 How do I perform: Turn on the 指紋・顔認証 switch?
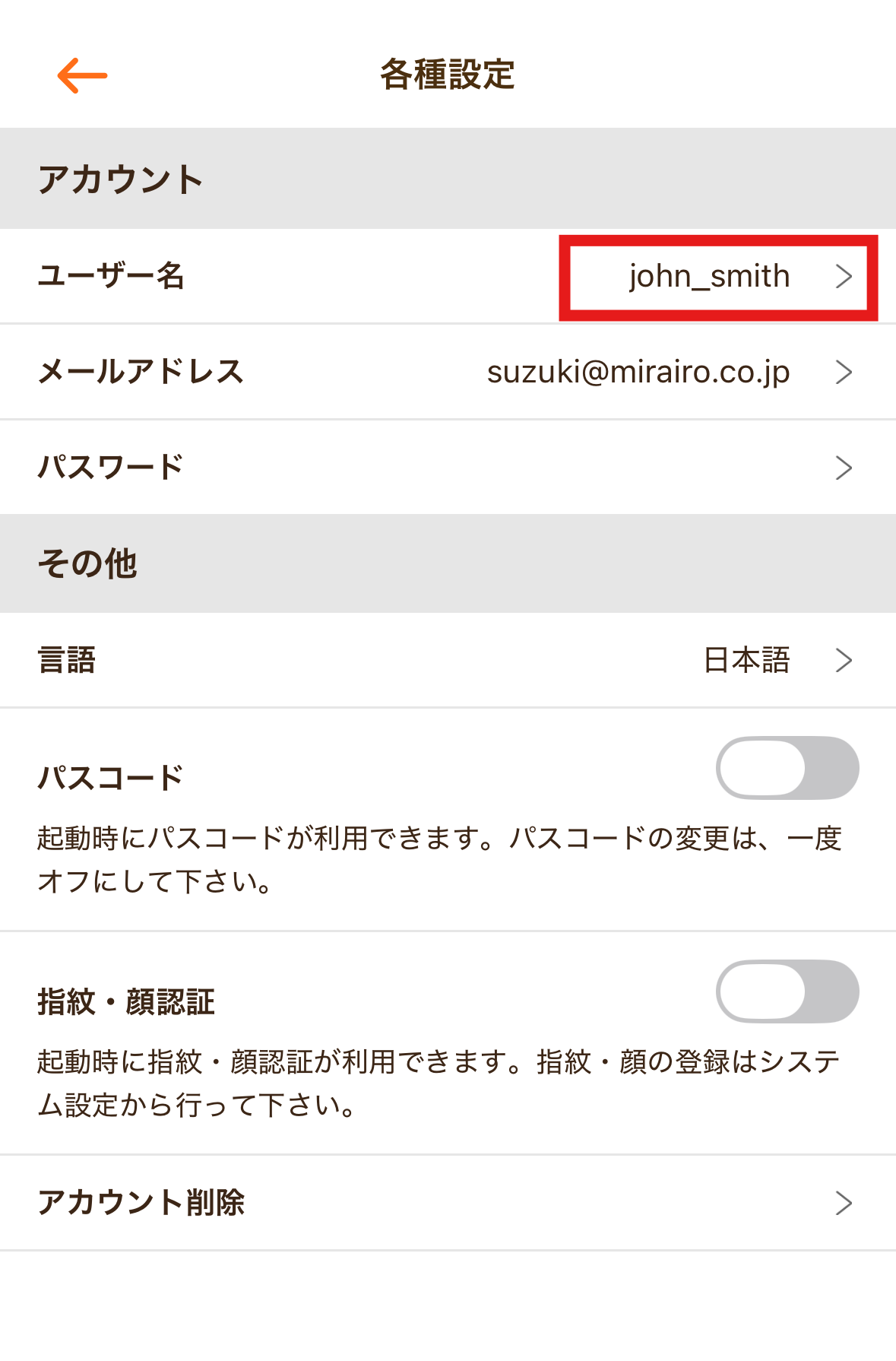coord(787,991)
